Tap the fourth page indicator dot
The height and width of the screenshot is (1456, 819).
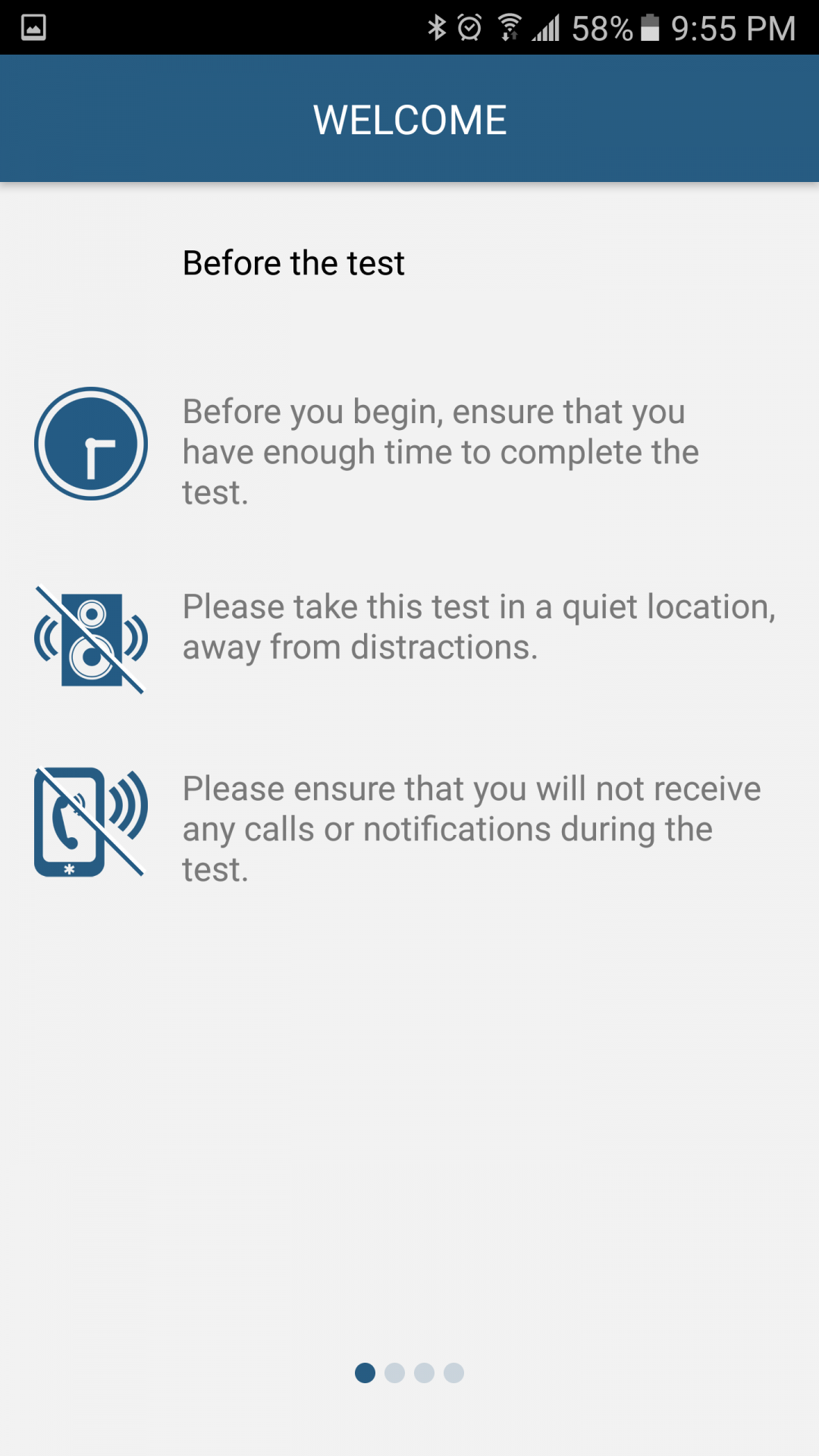453,1373
